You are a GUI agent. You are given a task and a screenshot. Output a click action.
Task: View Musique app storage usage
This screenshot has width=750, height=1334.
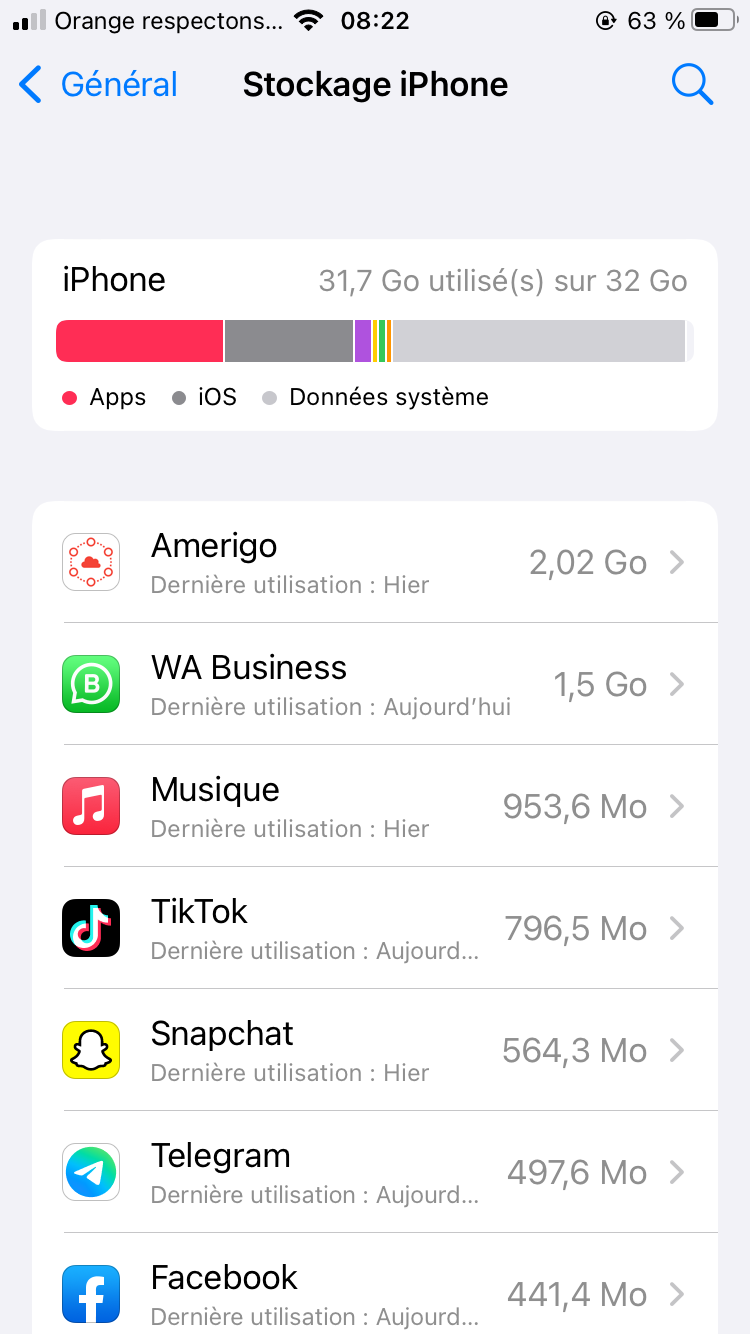(375, 807)
